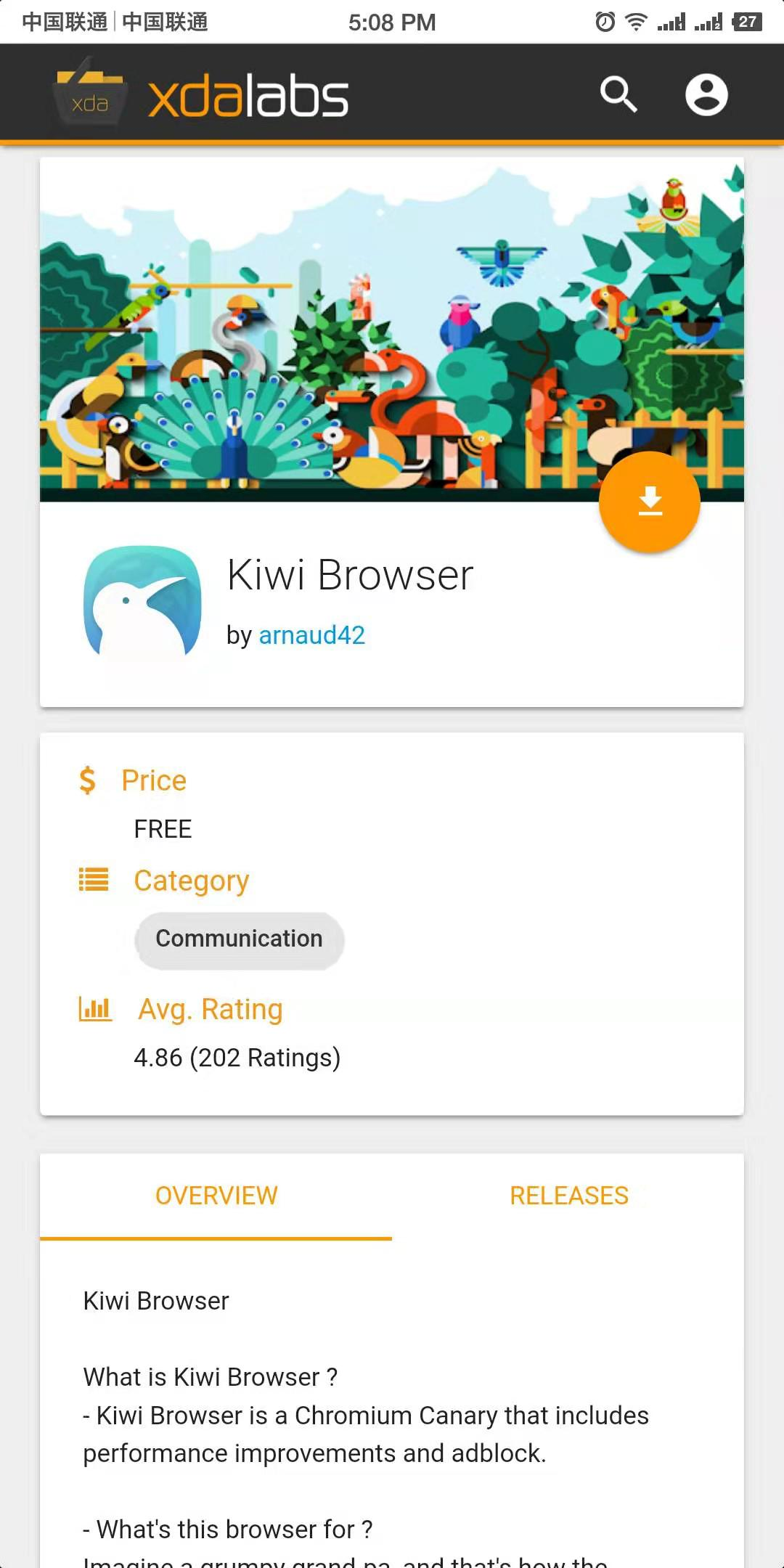Tap the rating text 4.86 (202 Ratings)

(x=237, y=1057)
